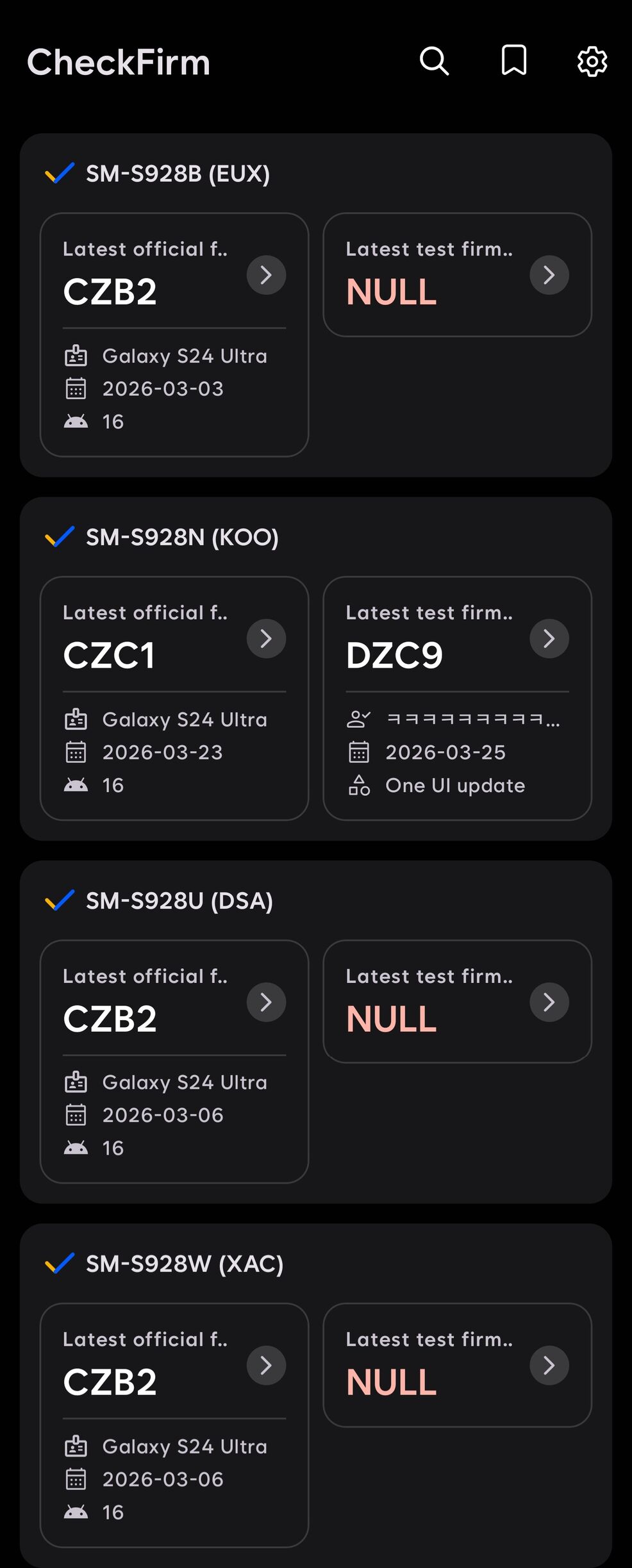Open test firmware arrow for SM-S928U (DSA)

pos(549,1002)
